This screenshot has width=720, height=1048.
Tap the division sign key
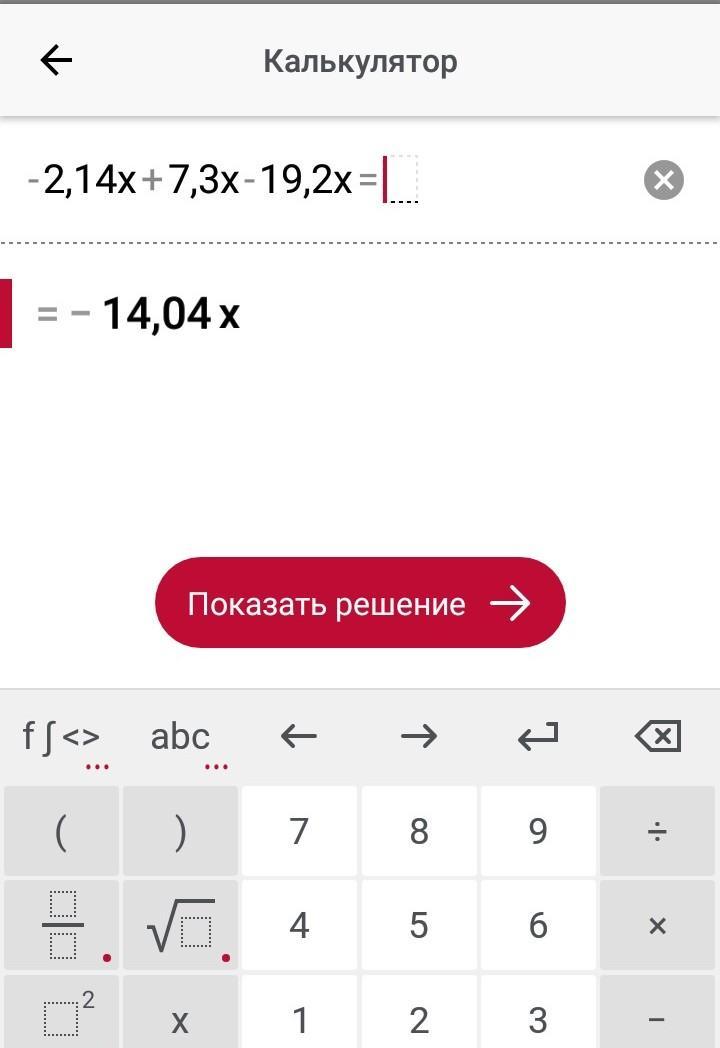(x=657, y=831)
